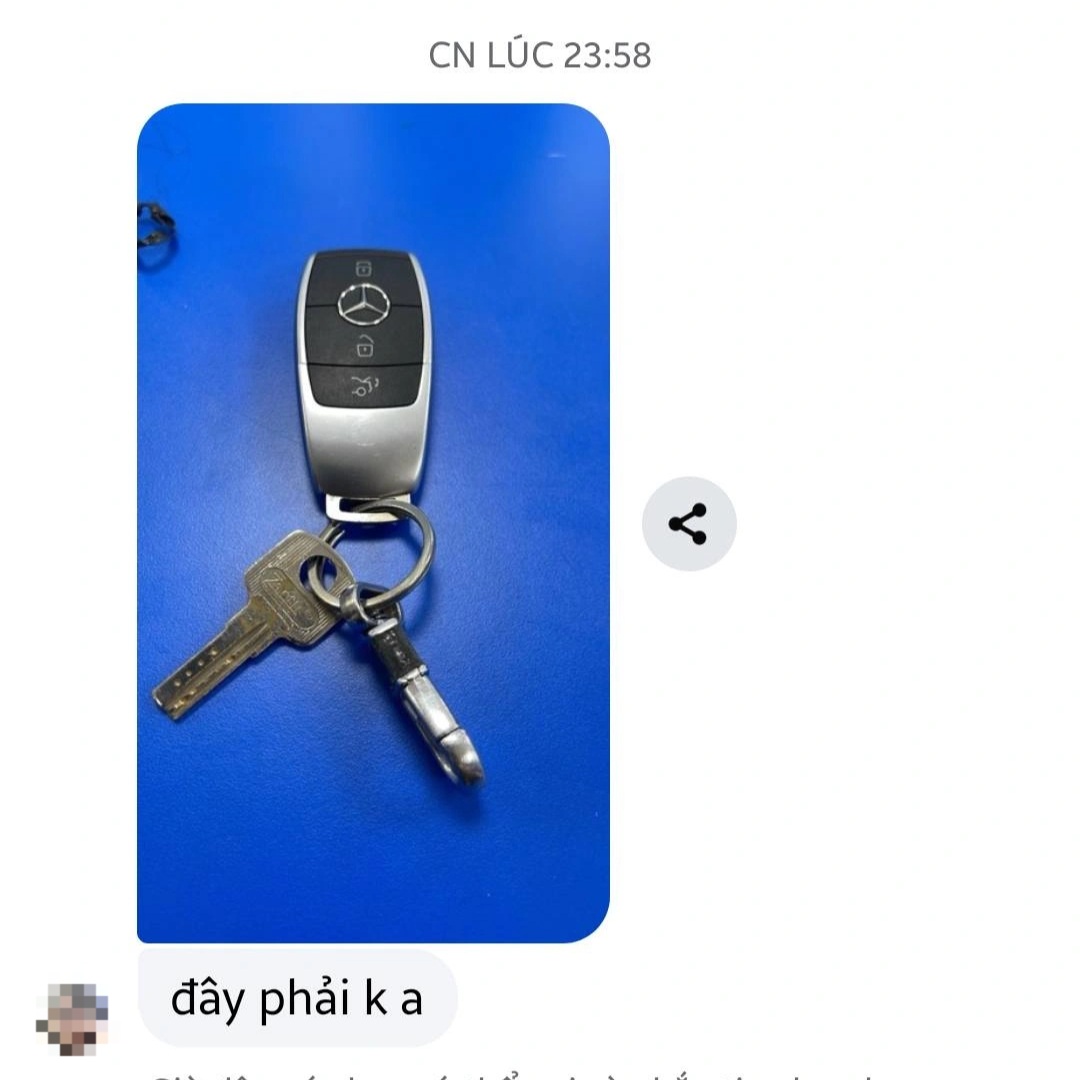Open the car key photo in the chat
The width and height of the screenshot is (1080, 1080).
pos(372,522)
